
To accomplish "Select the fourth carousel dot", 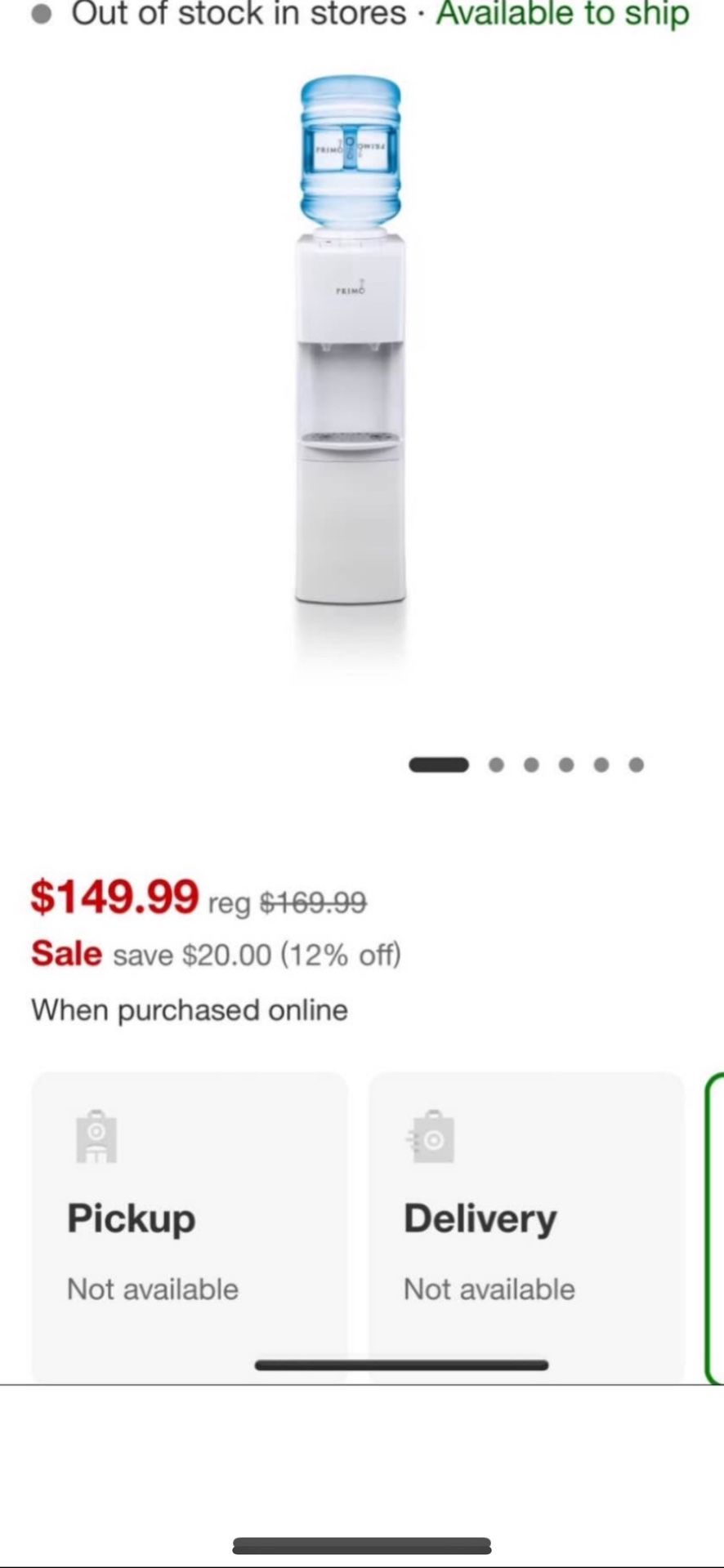I will (566, 764).
